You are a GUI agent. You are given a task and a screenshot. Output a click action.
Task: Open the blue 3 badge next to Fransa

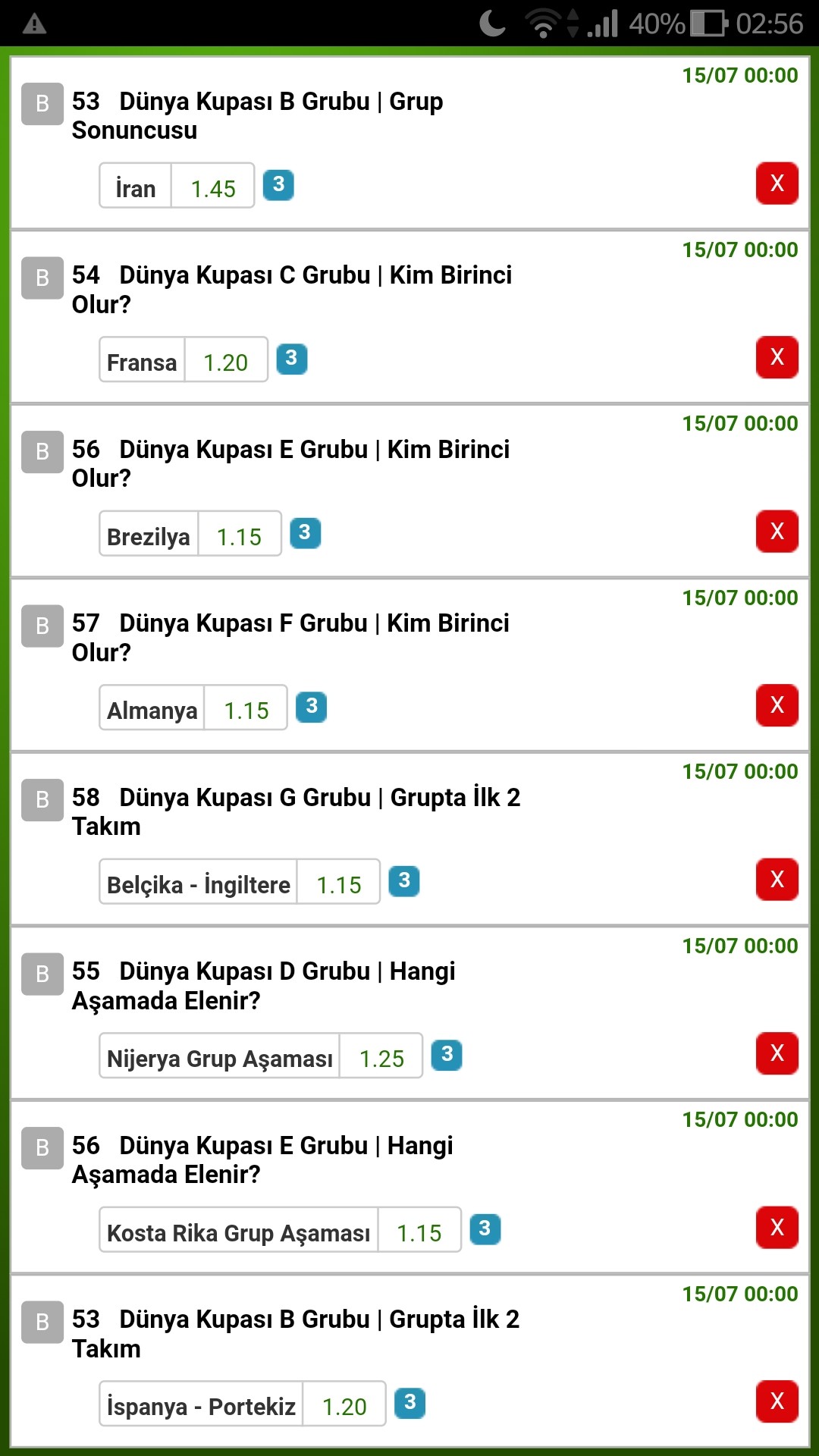point(292,359)
